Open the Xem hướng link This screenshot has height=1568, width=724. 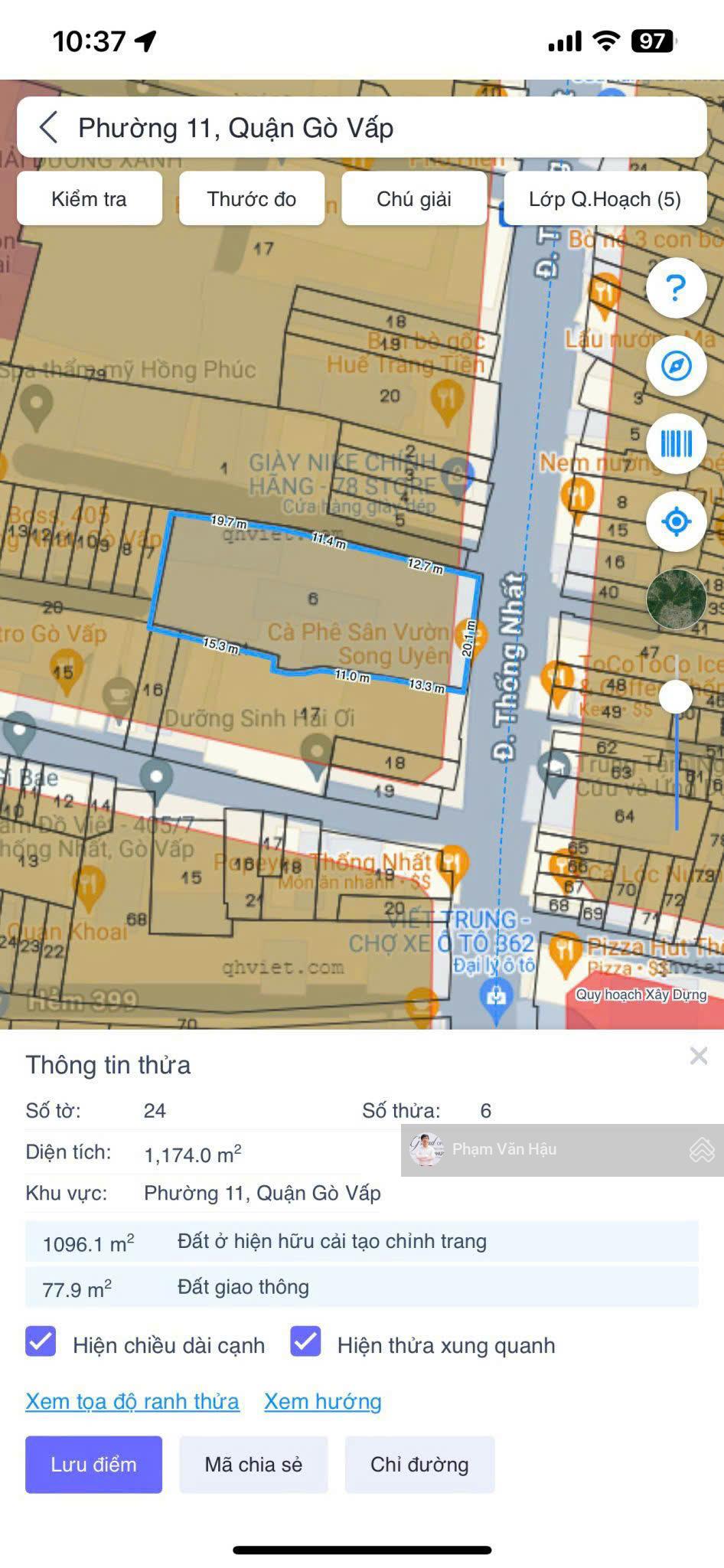[x=323, y=1401]
